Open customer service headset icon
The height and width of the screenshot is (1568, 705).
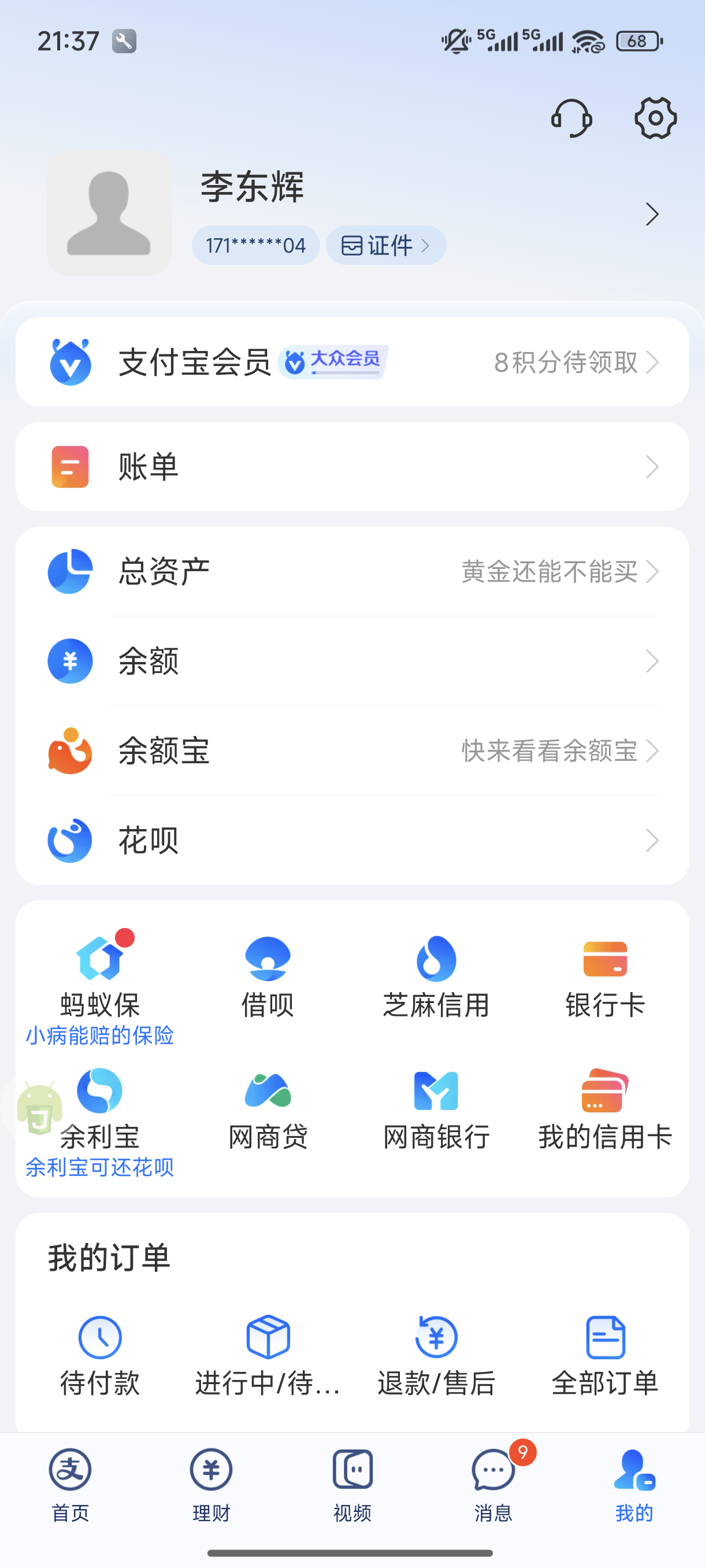(571, 118)
